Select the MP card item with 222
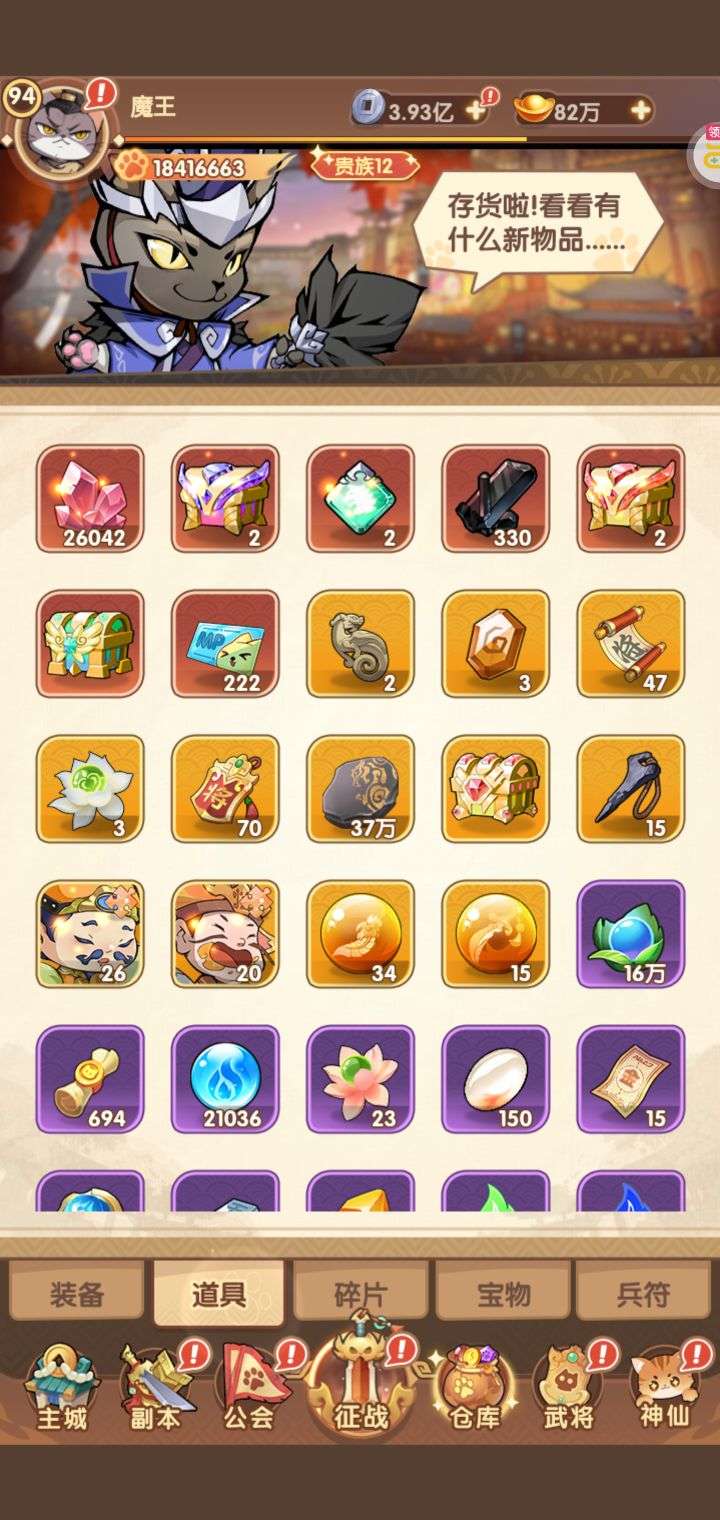This screenshot has height=1520, width=720. [226, 643]
